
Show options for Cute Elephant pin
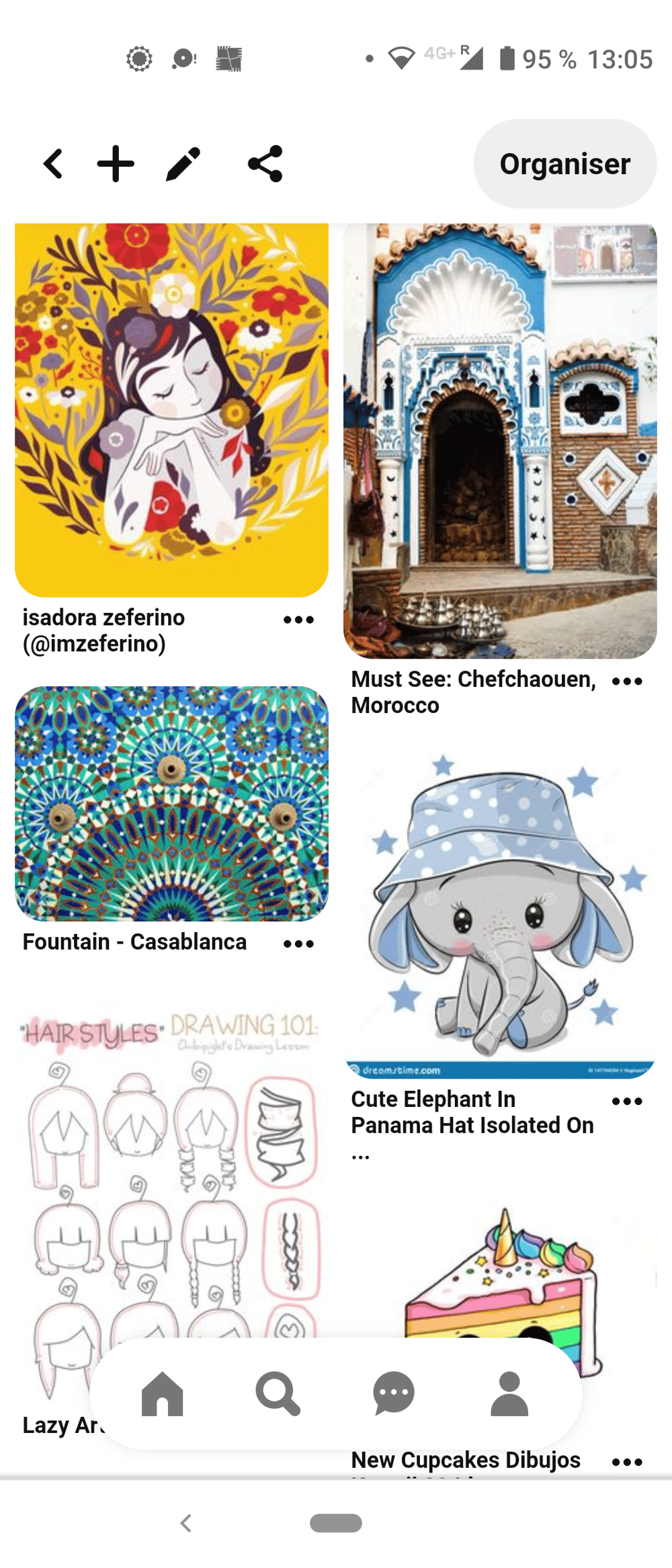tap(627, 1101)
